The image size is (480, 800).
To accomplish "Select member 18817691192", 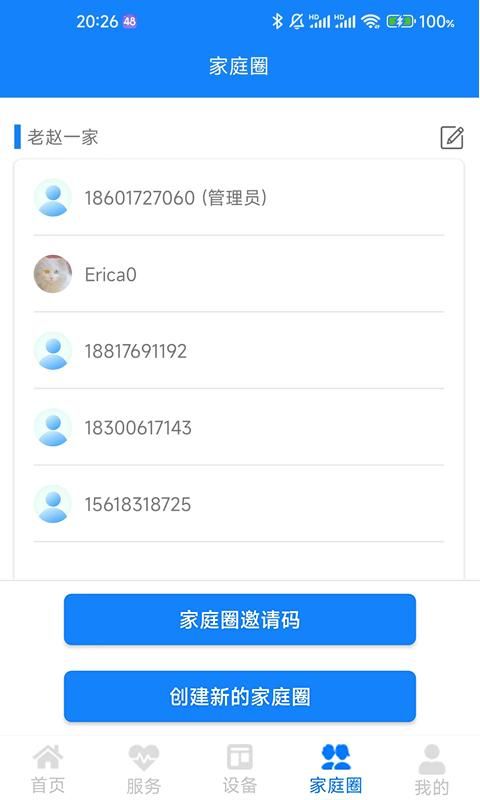I will pyautogui.click(x=239, y=351).
